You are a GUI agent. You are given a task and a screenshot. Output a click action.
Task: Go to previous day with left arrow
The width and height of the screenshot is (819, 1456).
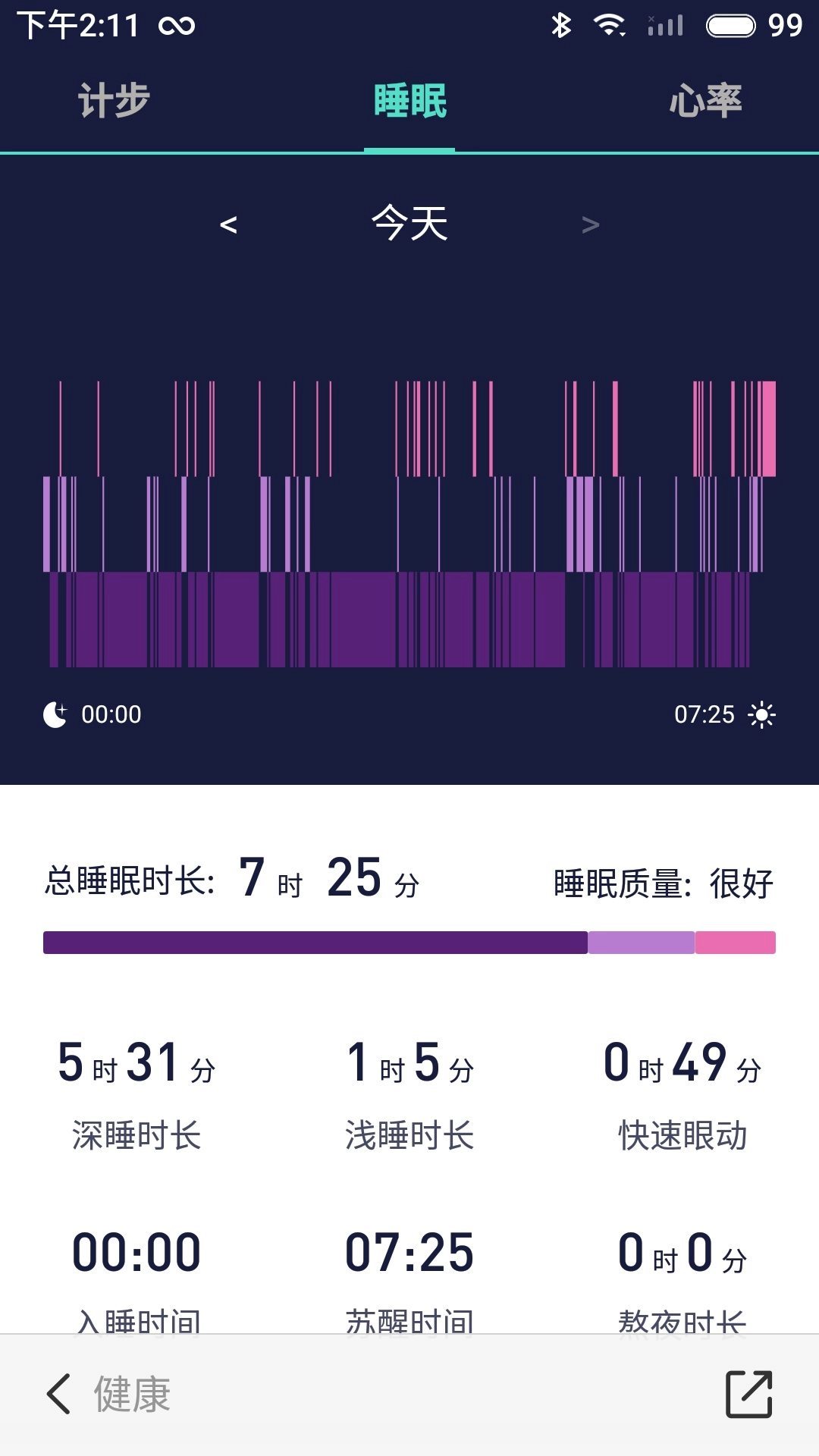click(x=229, y=224)
